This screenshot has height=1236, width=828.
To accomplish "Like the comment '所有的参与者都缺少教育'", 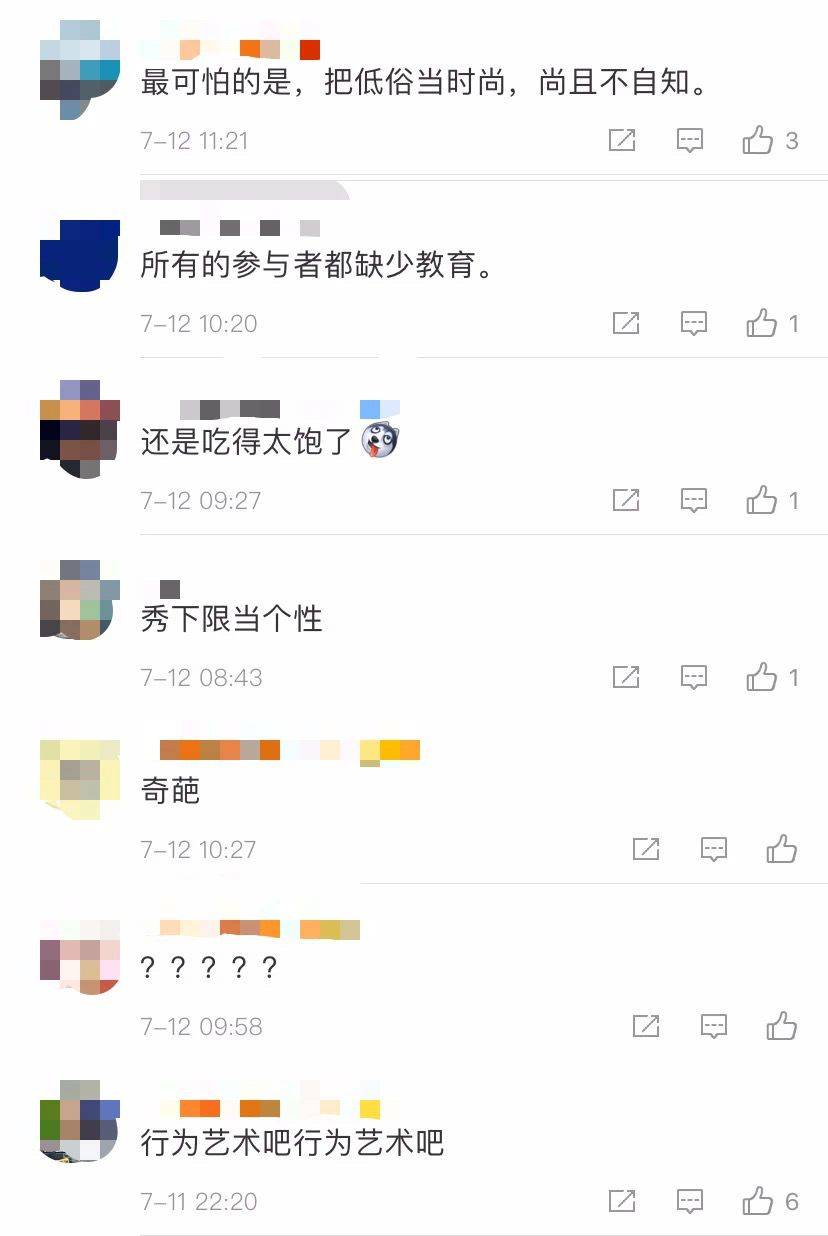I will (762, 323).
